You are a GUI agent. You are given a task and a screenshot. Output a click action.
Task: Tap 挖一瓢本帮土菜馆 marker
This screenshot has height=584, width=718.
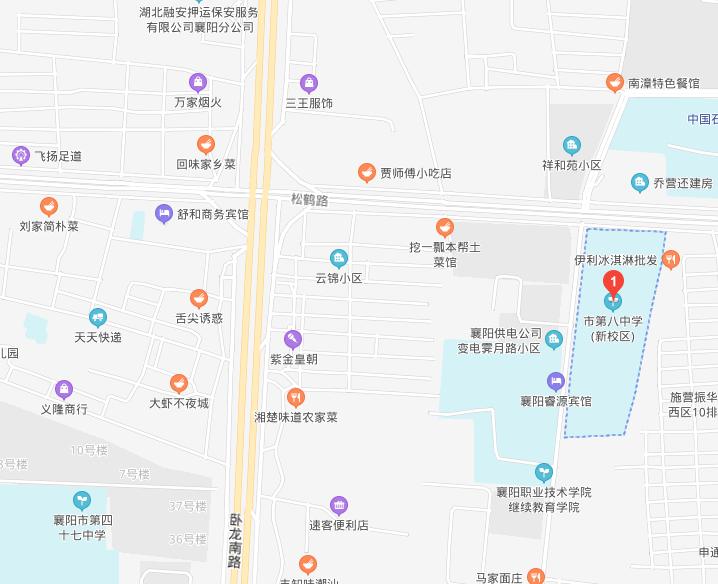(x=445, y=227)
